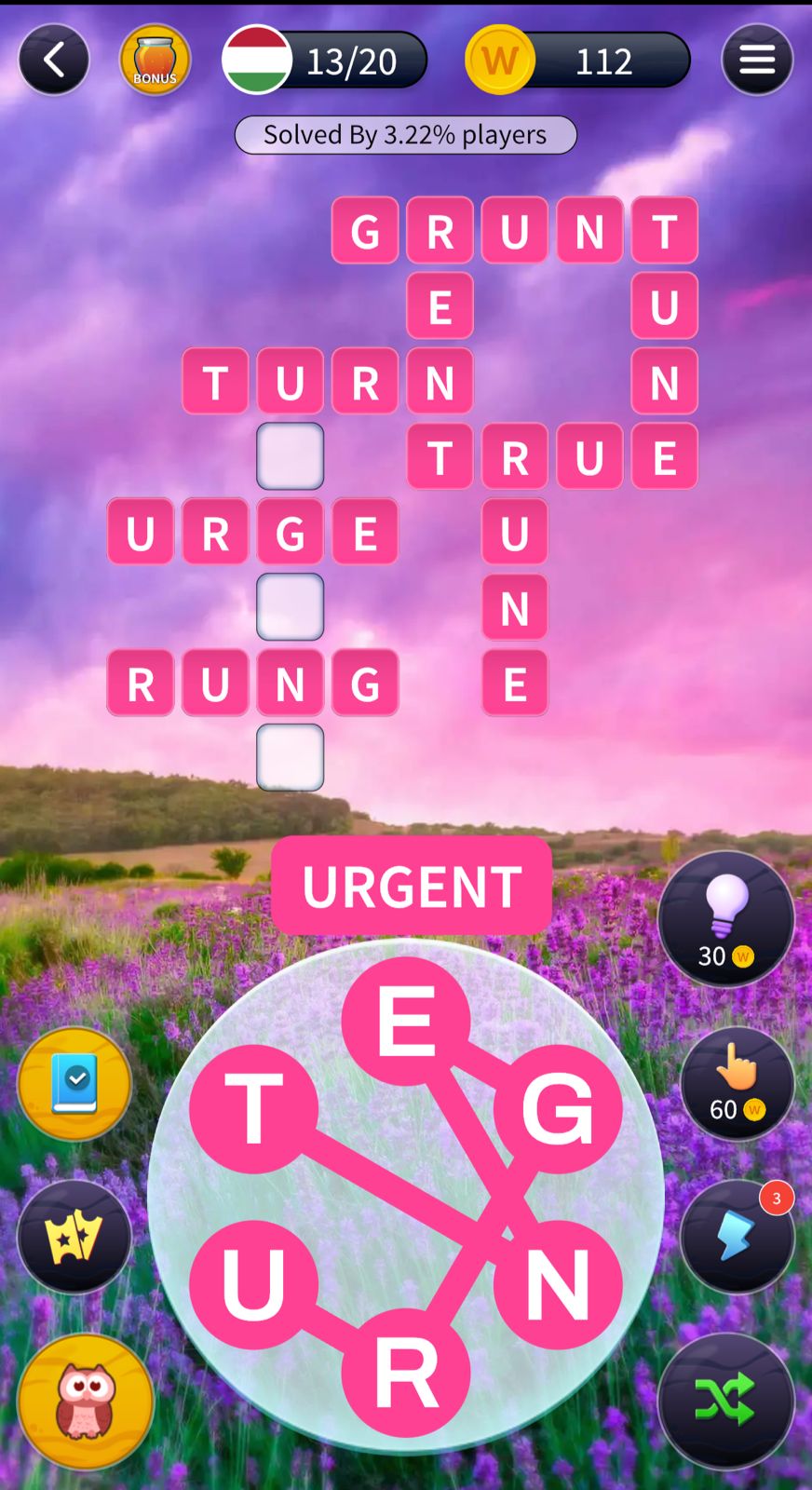This screenshot has height=1490, width=812.
Task: Open the dictionary book button
Action: pyautogui.click(x=74, y=1084)
